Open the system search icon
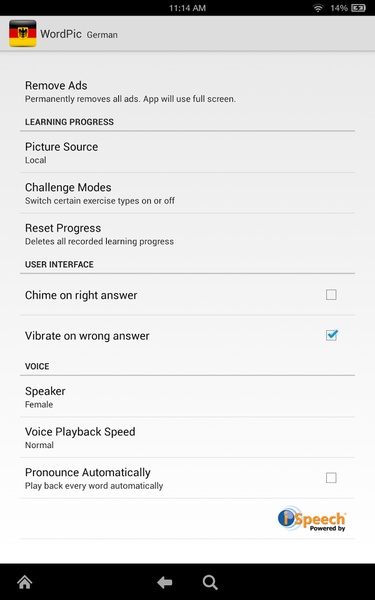The height and width of the screenshot is (600, 375). 210,582
